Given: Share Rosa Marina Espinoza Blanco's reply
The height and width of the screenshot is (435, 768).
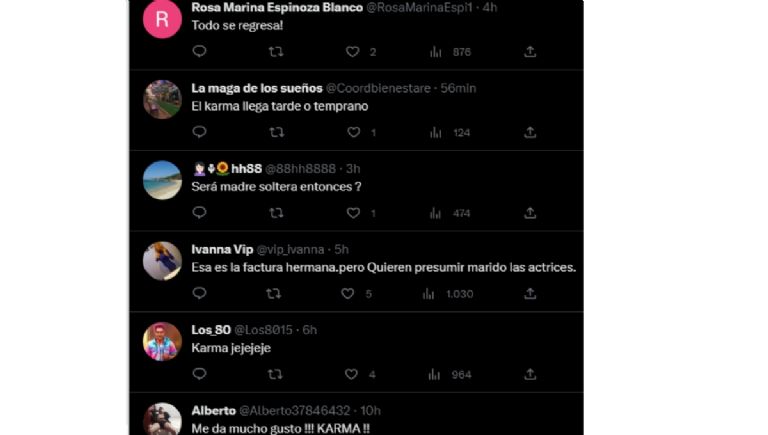Looking at the screenshot, I should 530,52.
